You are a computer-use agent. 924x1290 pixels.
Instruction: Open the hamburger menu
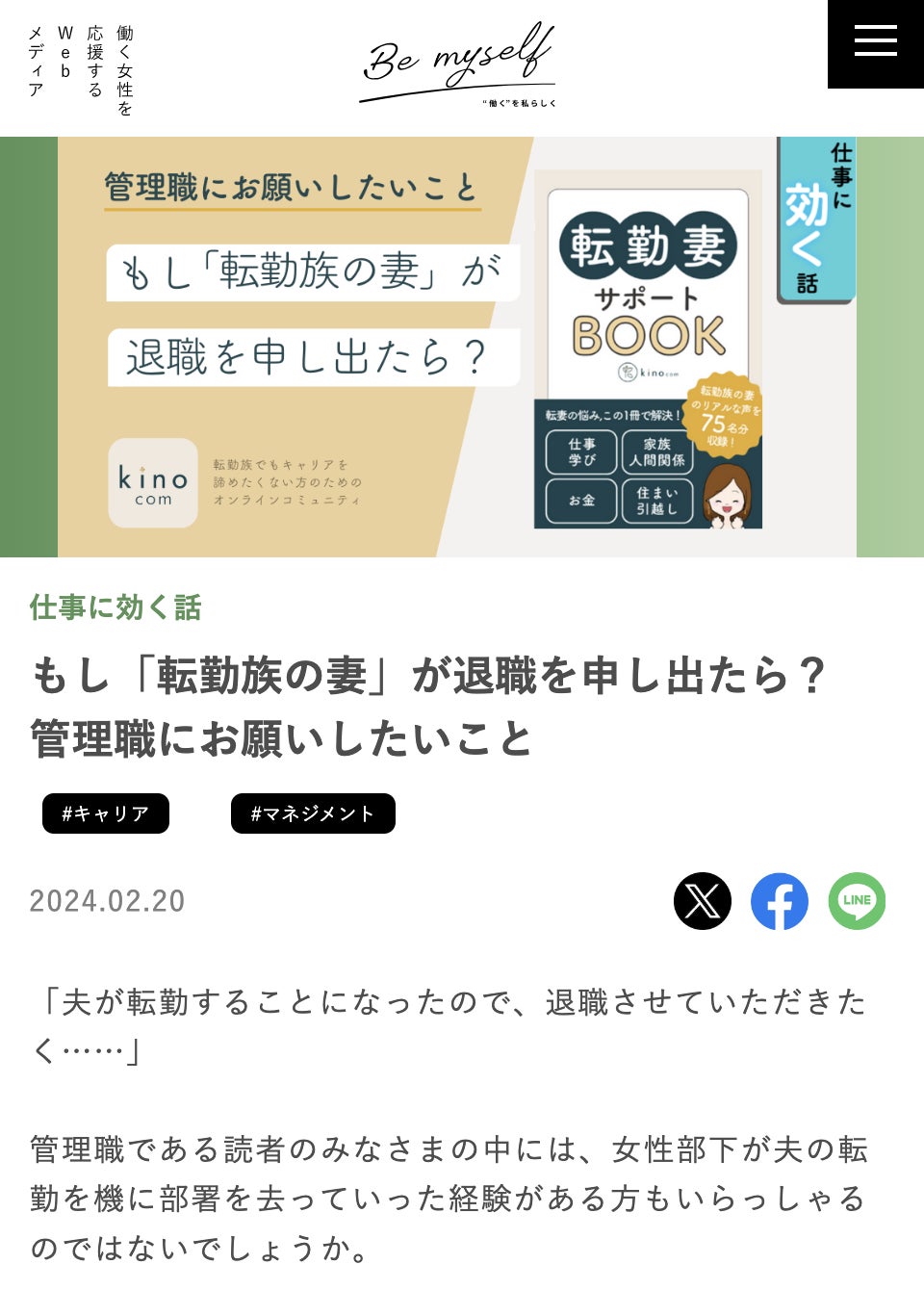pos(875,42)
